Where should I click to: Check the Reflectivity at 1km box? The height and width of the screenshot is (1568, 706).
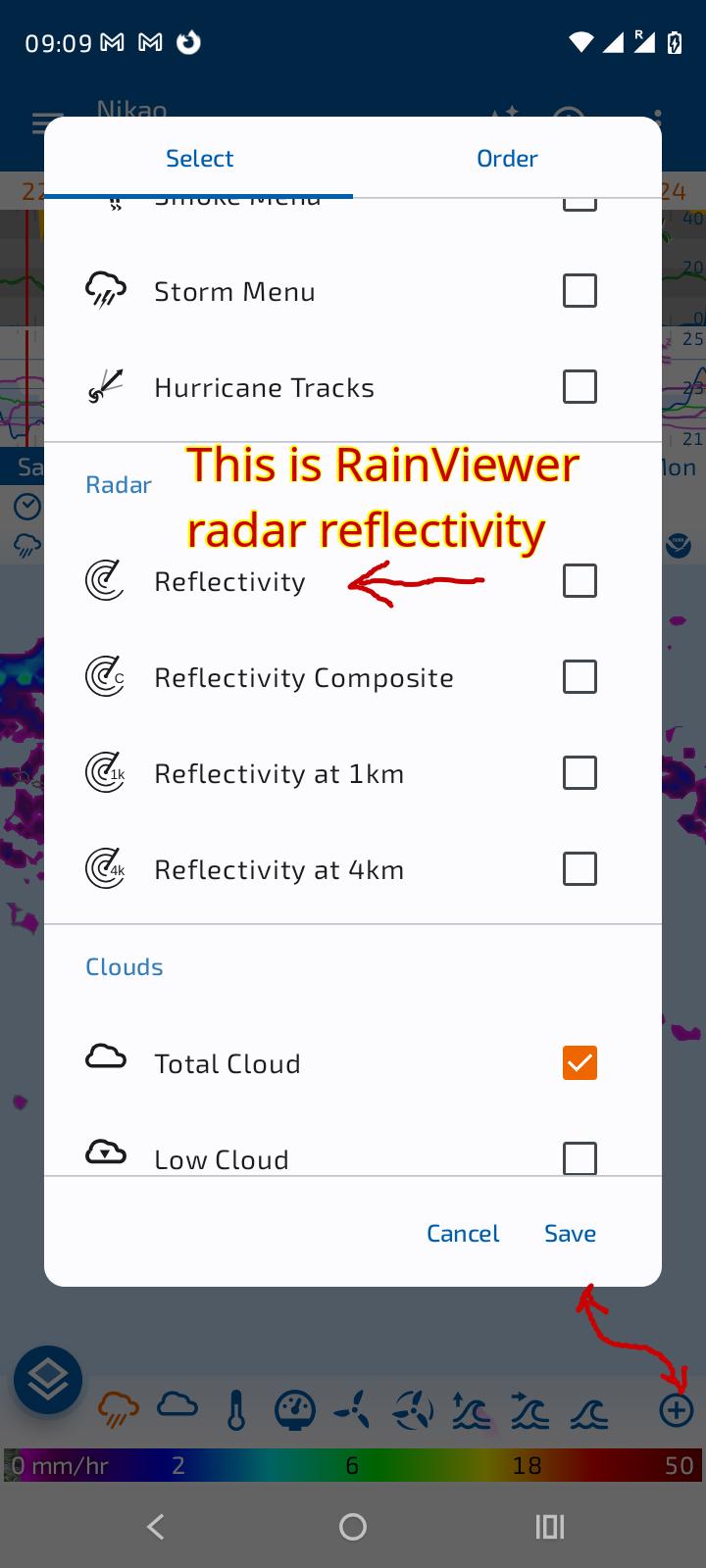[580, 773]
